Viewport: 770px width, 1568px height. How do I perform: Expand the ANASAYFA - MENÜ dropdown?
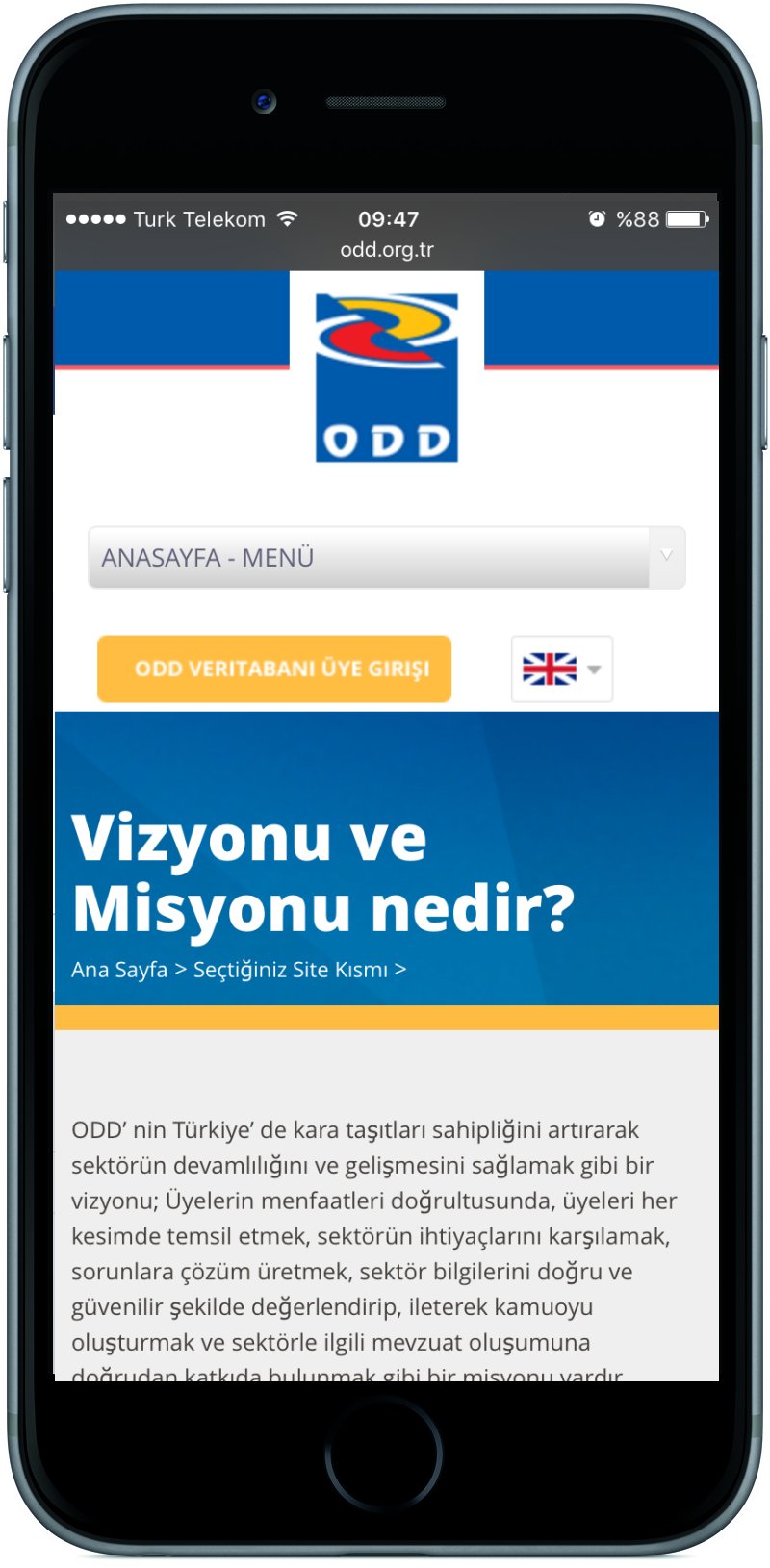(386, 557)
